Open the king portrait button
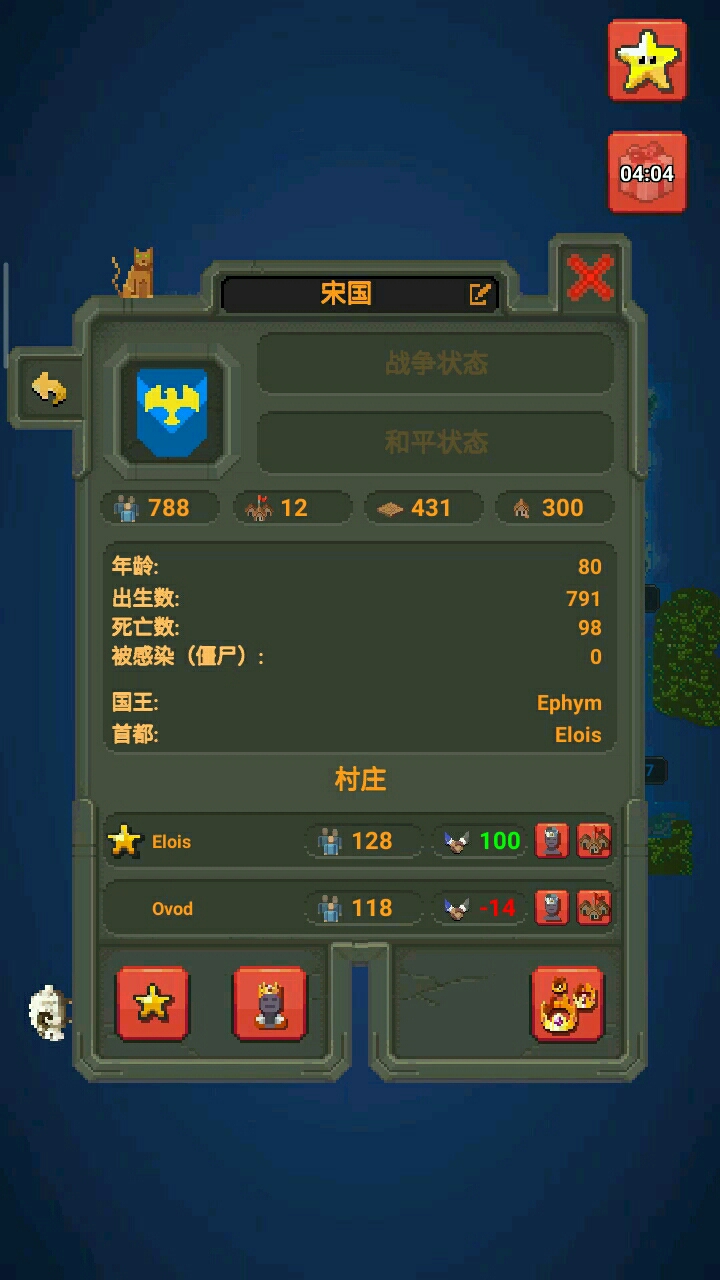Viewport: 720px width, 1280px height. (269, 1003)
